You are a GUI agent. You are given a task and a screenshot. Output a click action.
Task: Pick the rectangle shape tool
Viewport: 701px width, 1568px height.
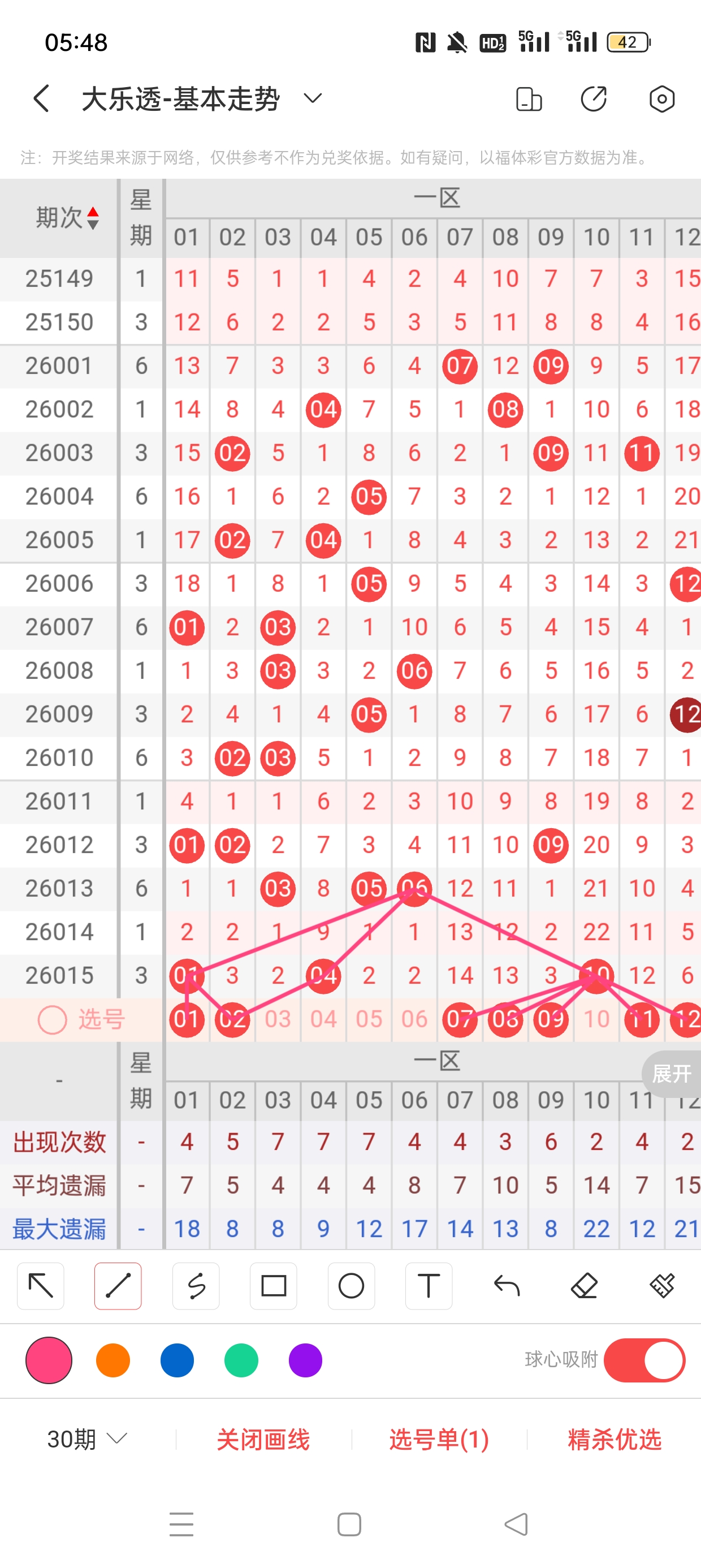click(273, 1286)
